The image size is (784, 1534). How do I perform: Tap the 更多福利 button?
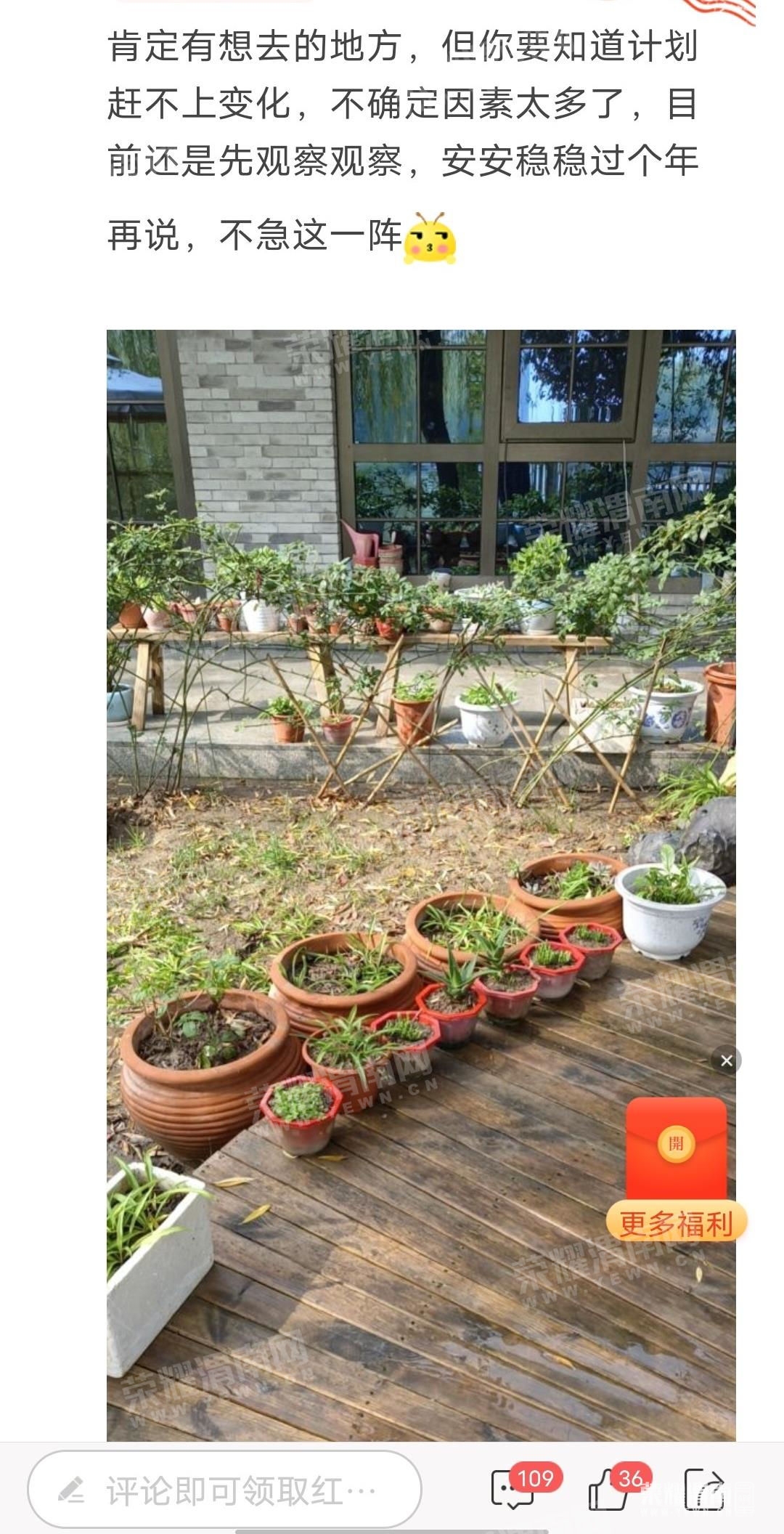(676, 1224)
